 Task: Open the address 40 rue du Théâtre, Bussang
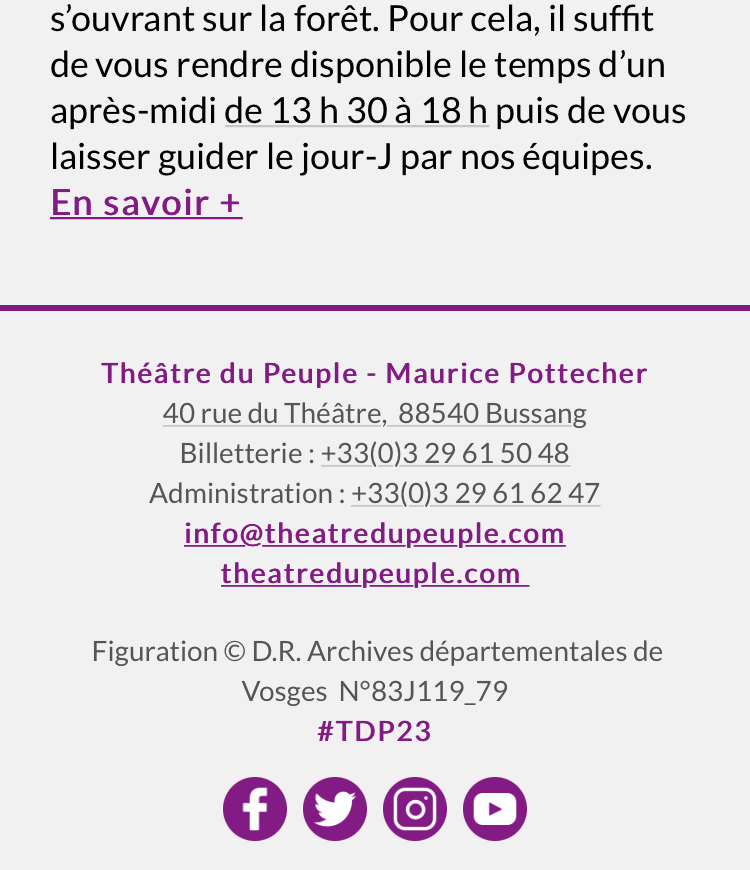(374, 412)
